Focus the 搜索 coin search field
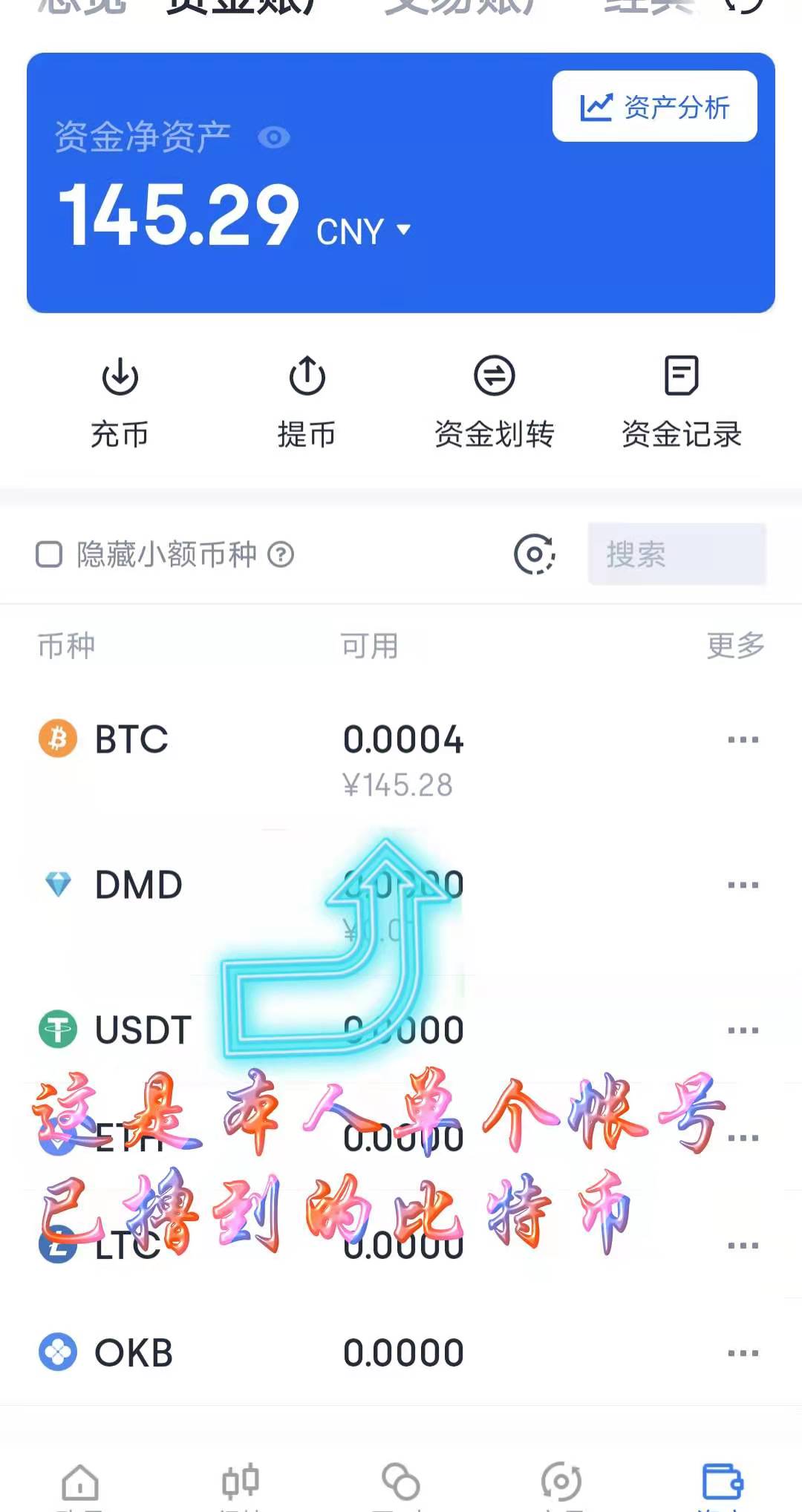The image size is (802, 1512). (x=677, y=554)
